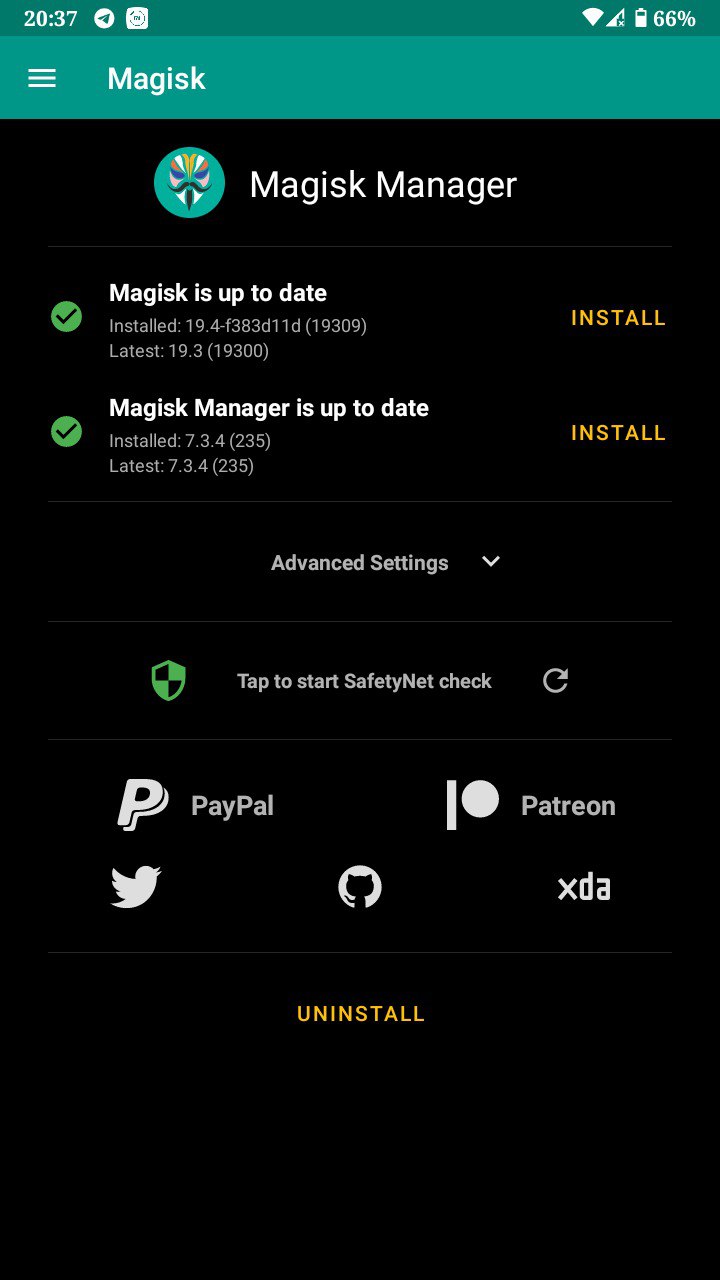Tap INSTALL next to Magisk is up to date

coord(618,318)
